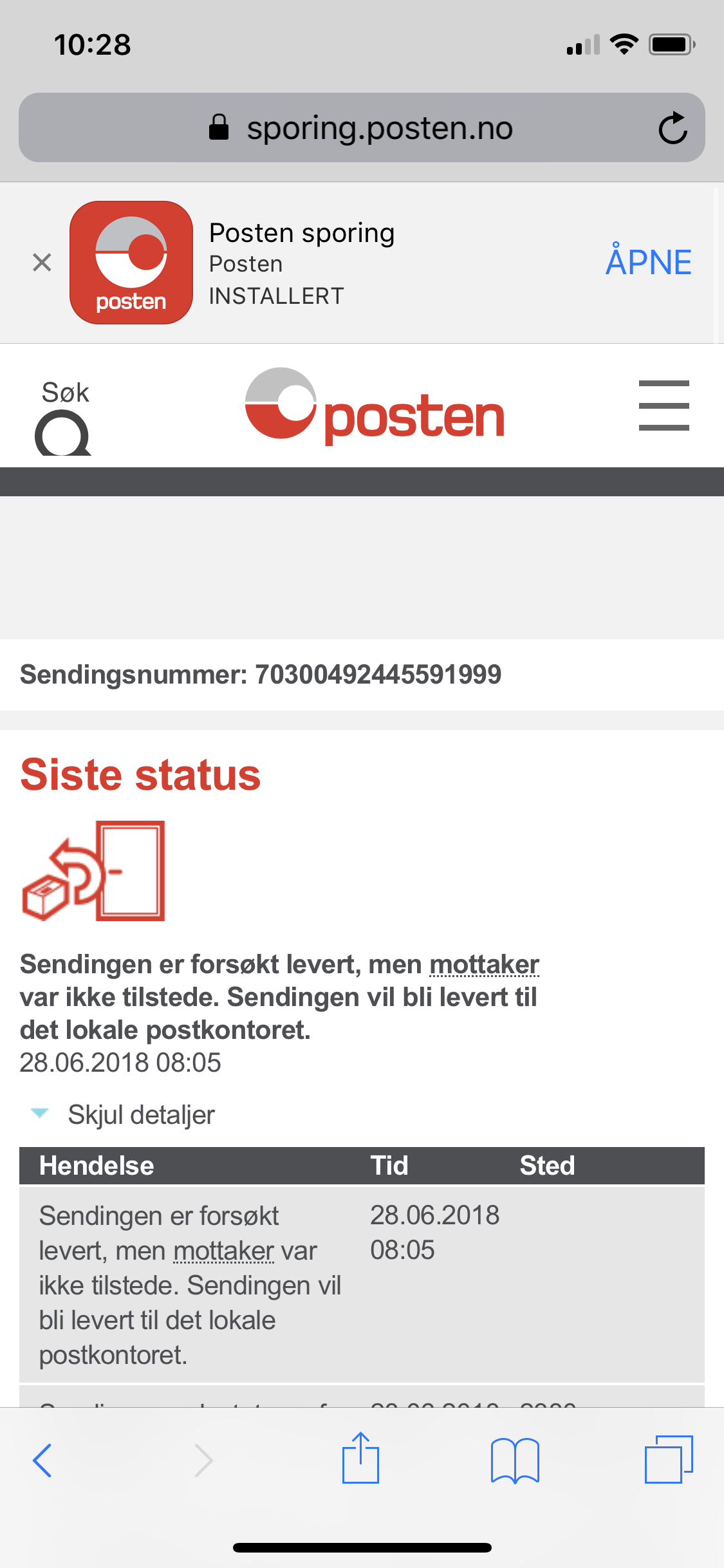
Task: Go back to the previous page
Action: 42,1460
